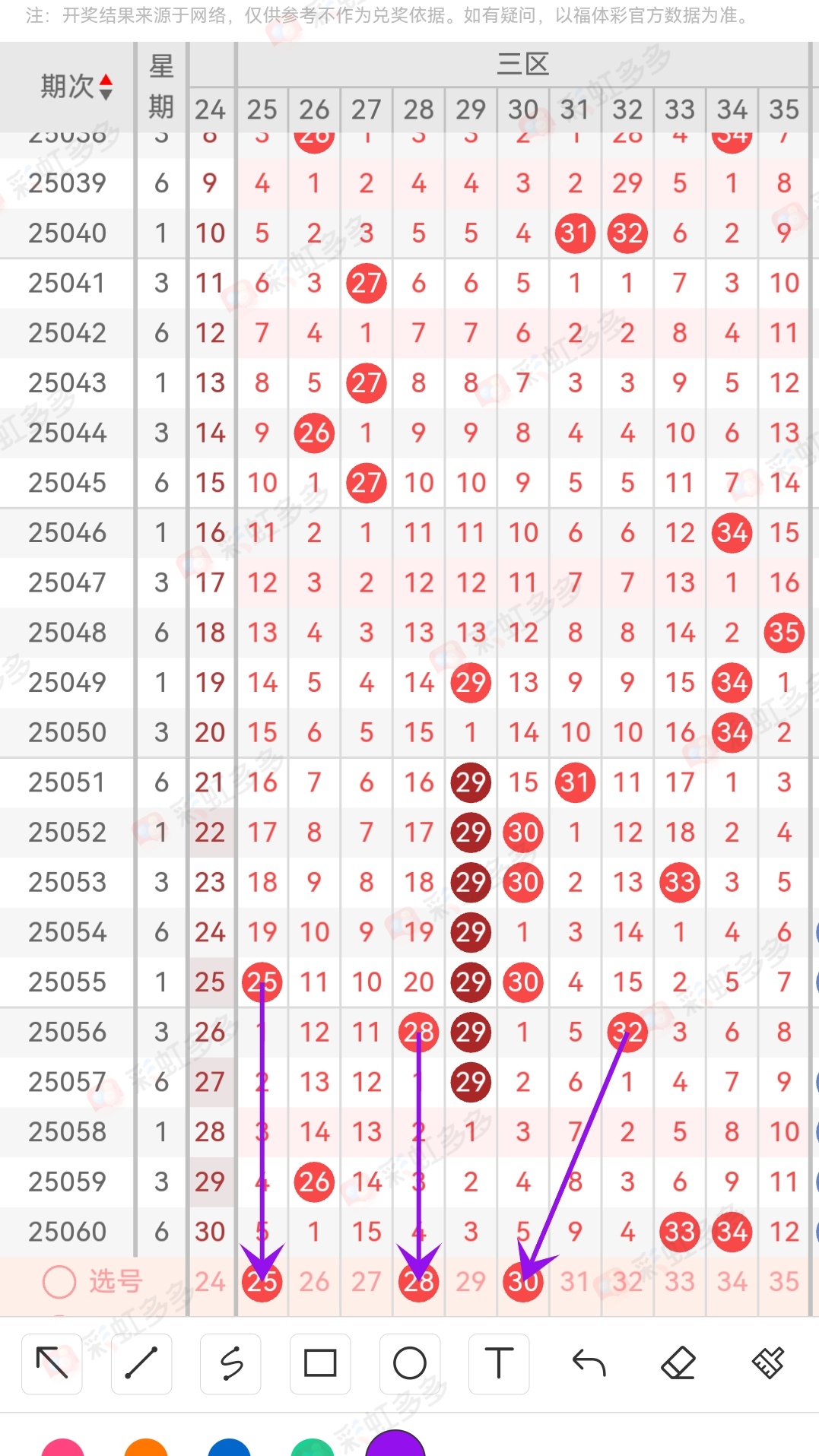819x1456 pixels.
Task: Activate the text T tool
Action: point(499,1363)
